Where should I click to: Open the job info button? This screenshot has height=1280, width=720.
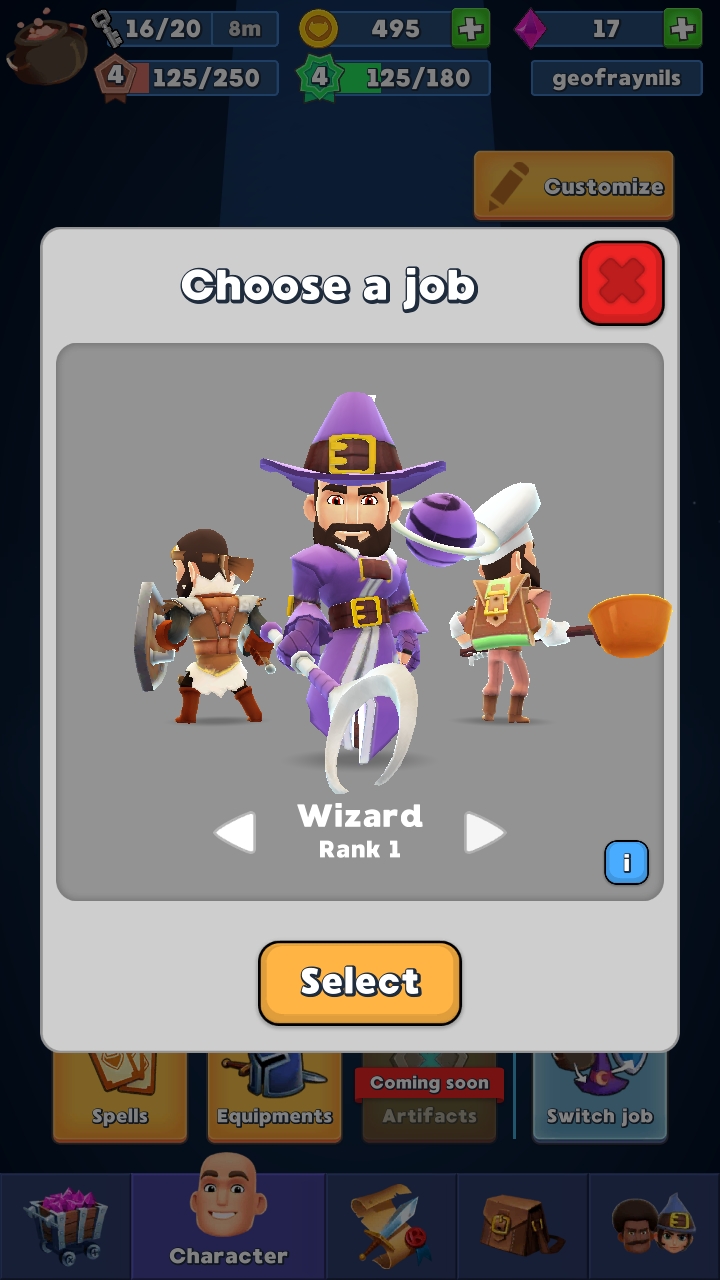626,862
